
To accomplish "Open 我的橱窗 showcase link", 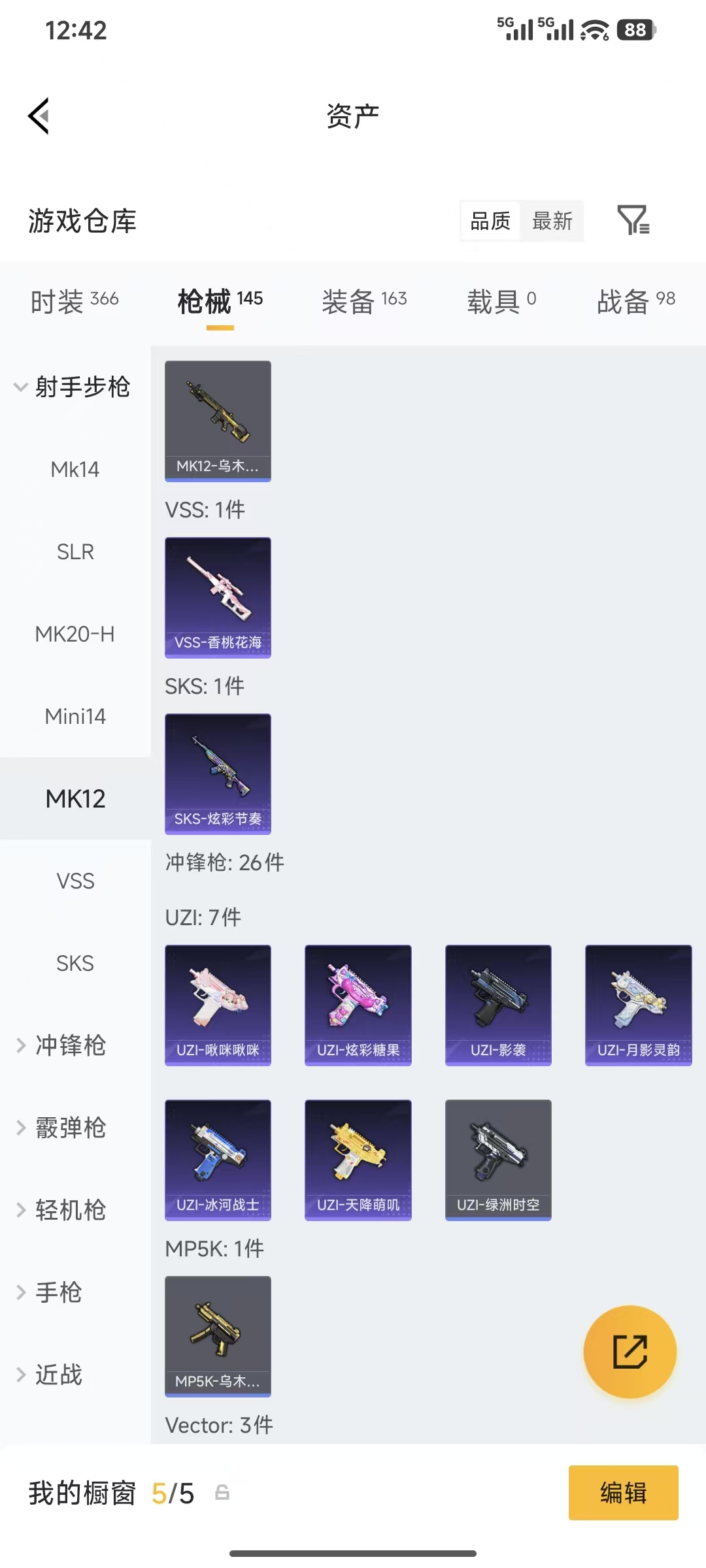I will [x=82, y=1493].
